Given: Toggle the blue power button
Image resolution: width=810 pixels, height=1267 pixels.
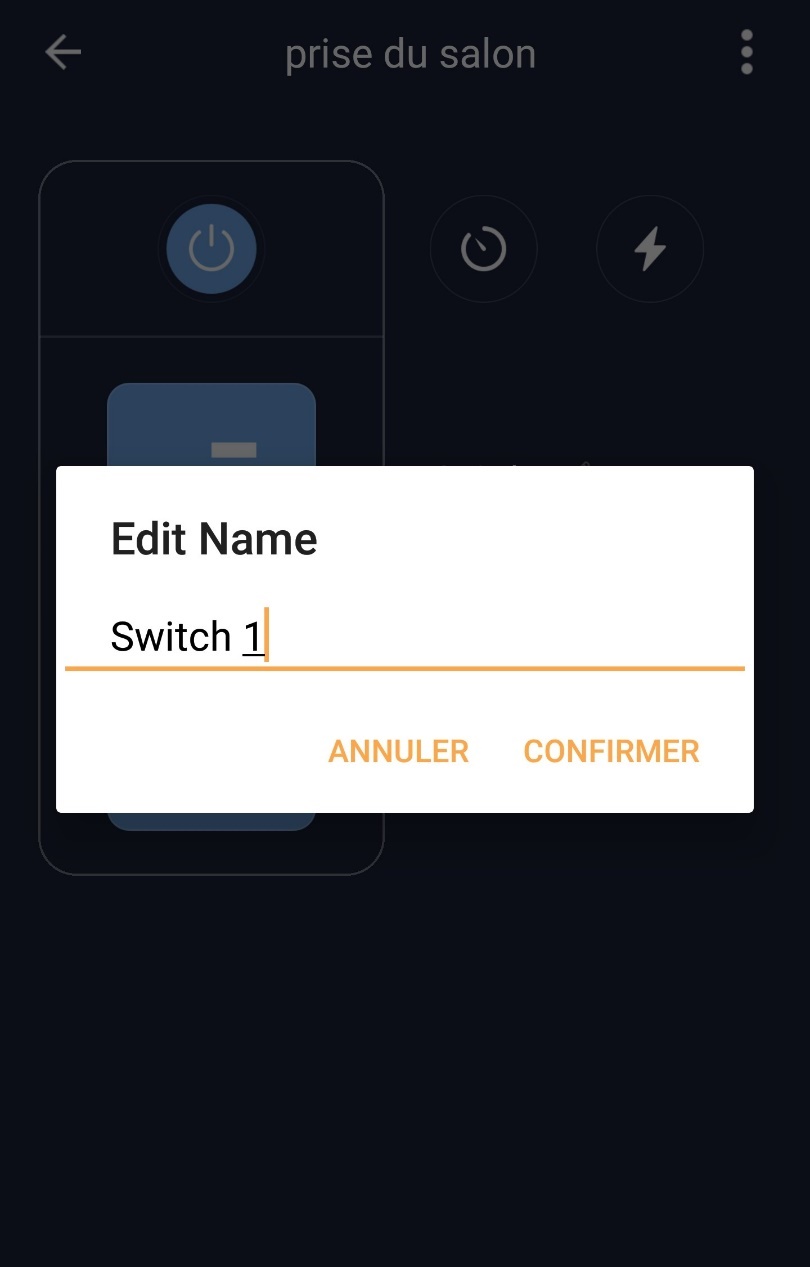Looking at the screenshot, I should pyautogui.click(x=211, y=249).
